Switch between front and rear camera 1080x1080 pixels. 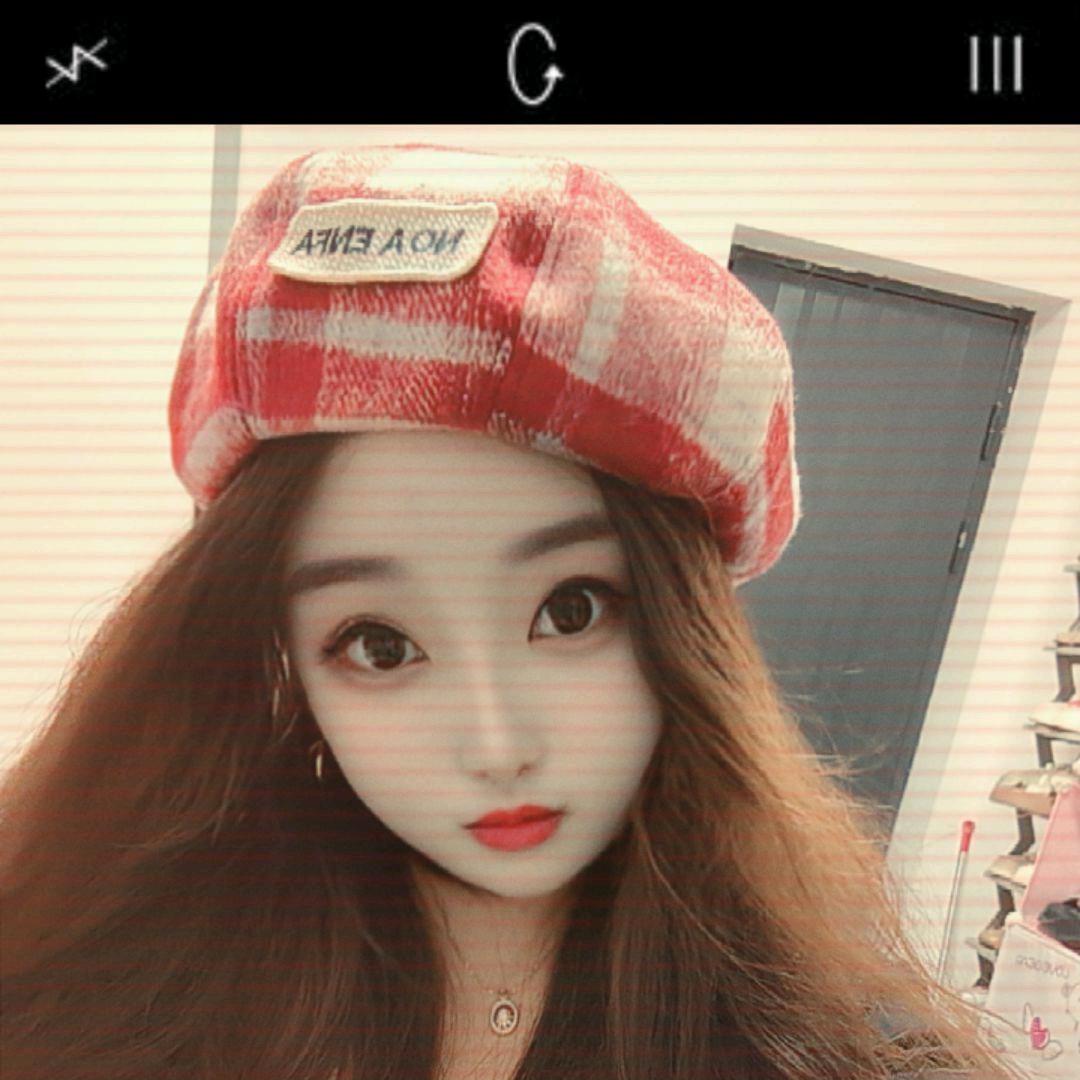tap(535, 65)
